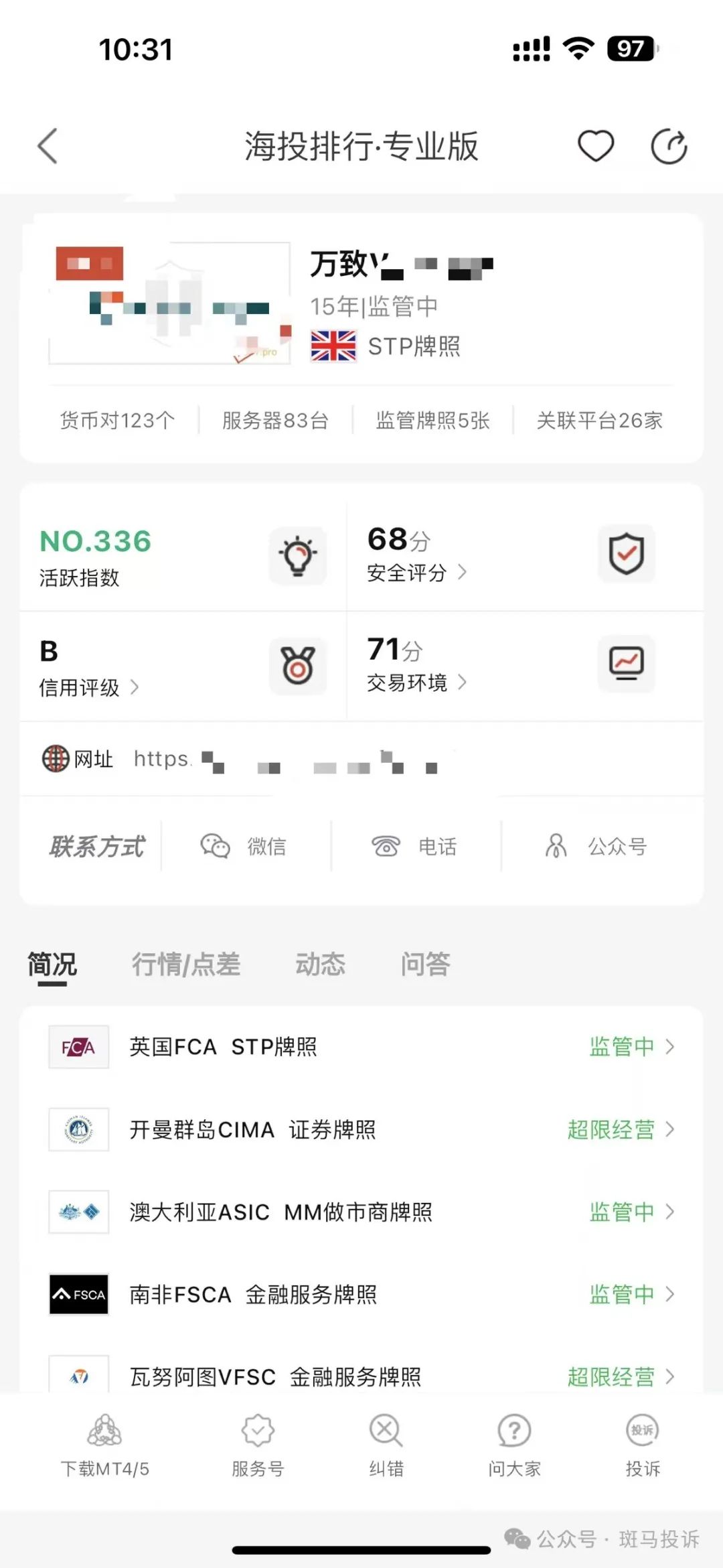Screen dimensions: 723x1568
Task: Open the 英国FCA STP牌照 license row
Action: [x=361, y=1047]
